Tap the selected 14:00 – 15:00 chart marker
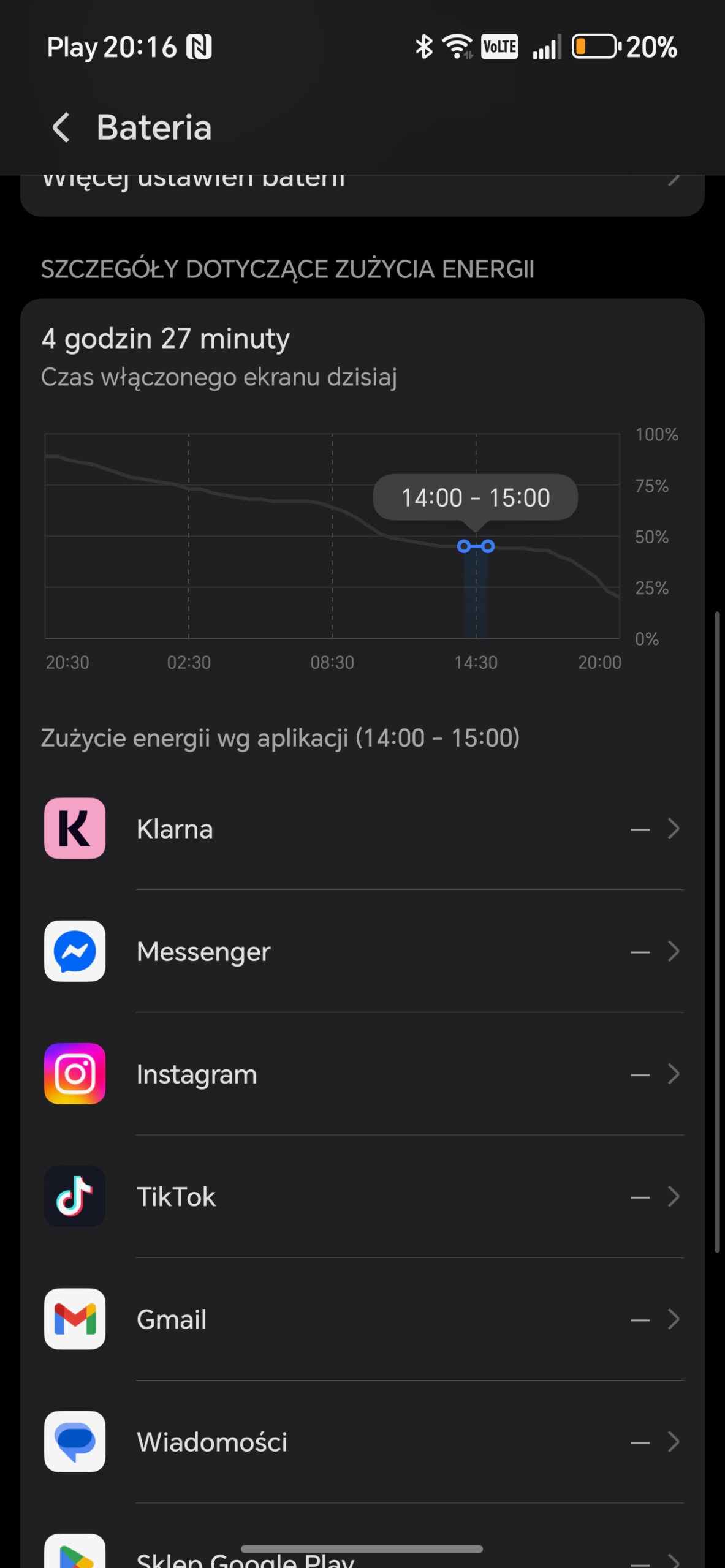 point(476,546)
